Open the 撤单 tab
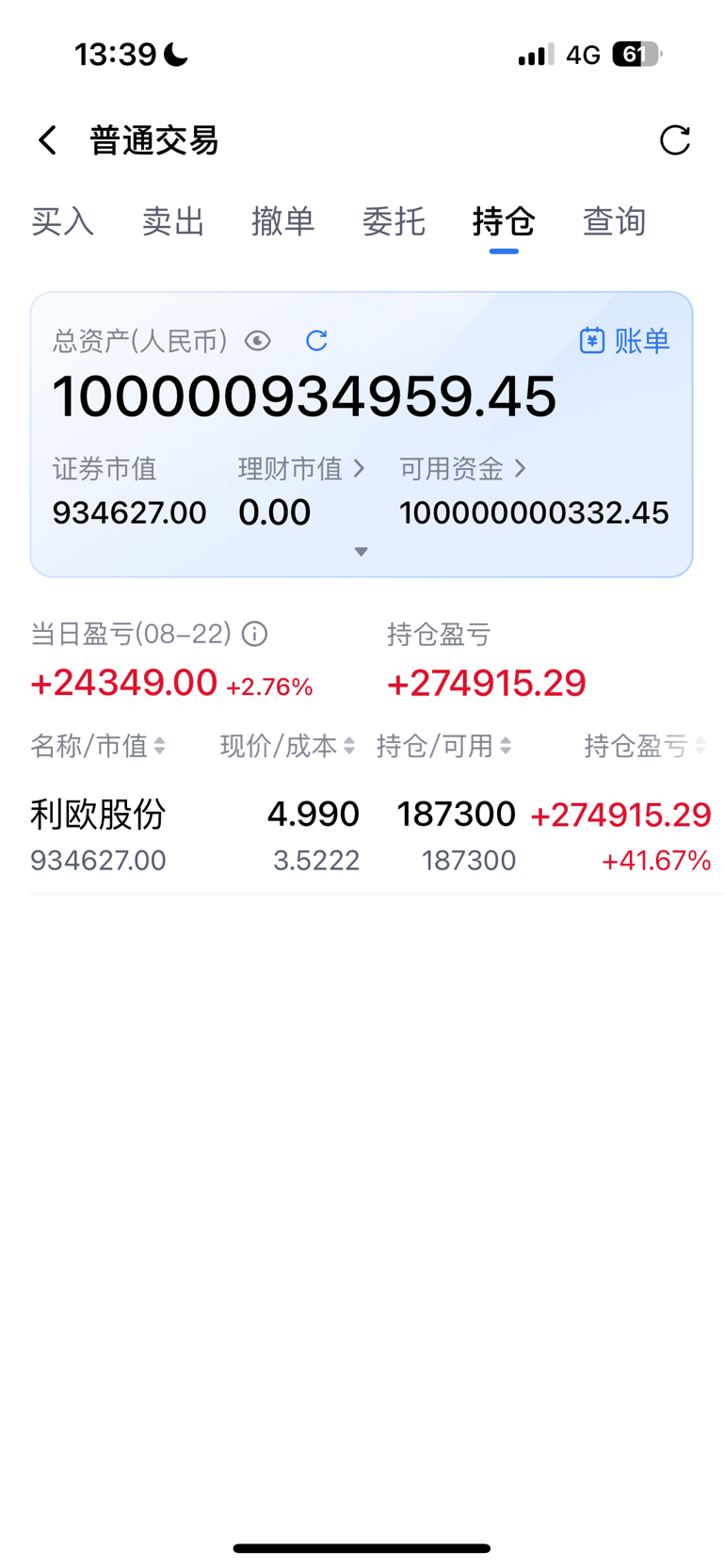The image size is (724, 1568). [x=283, y=222]
